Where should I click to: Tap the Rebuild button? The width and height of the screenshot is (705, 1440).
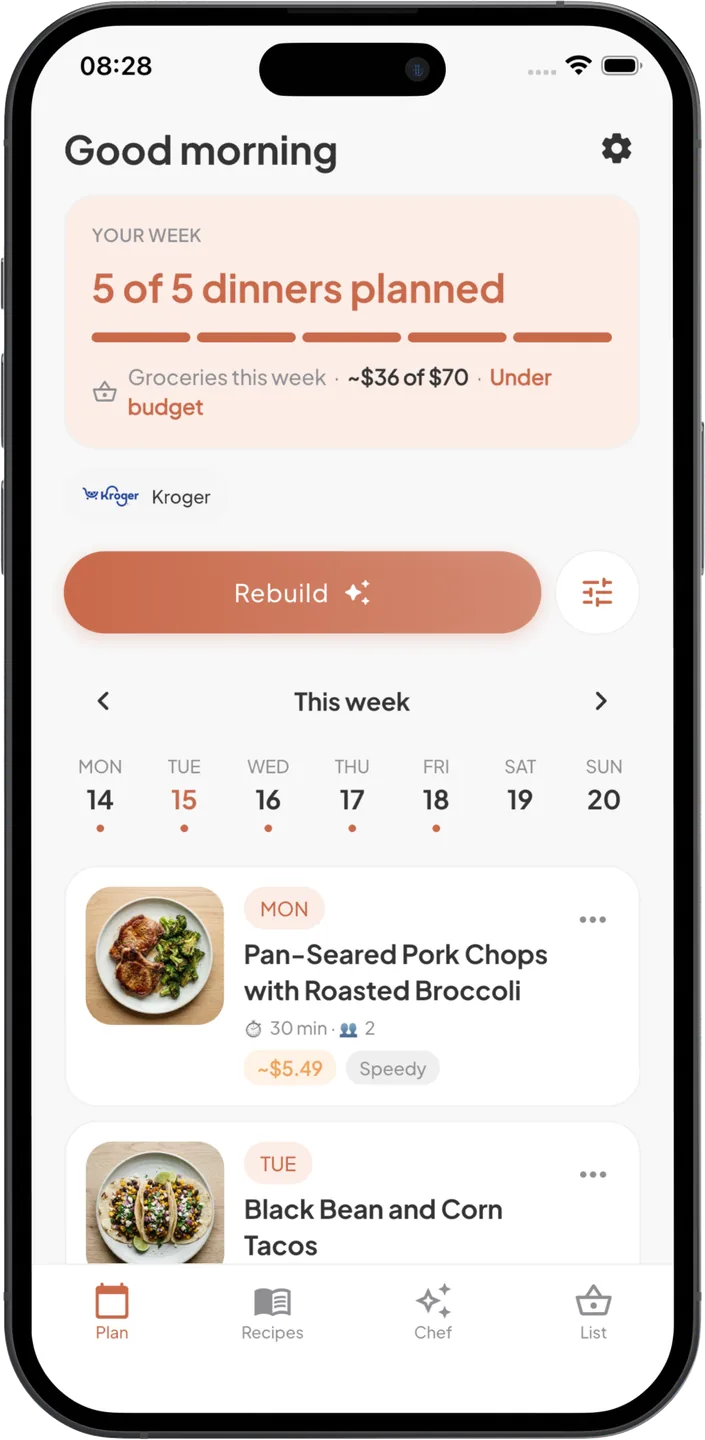tap(302, 593)
